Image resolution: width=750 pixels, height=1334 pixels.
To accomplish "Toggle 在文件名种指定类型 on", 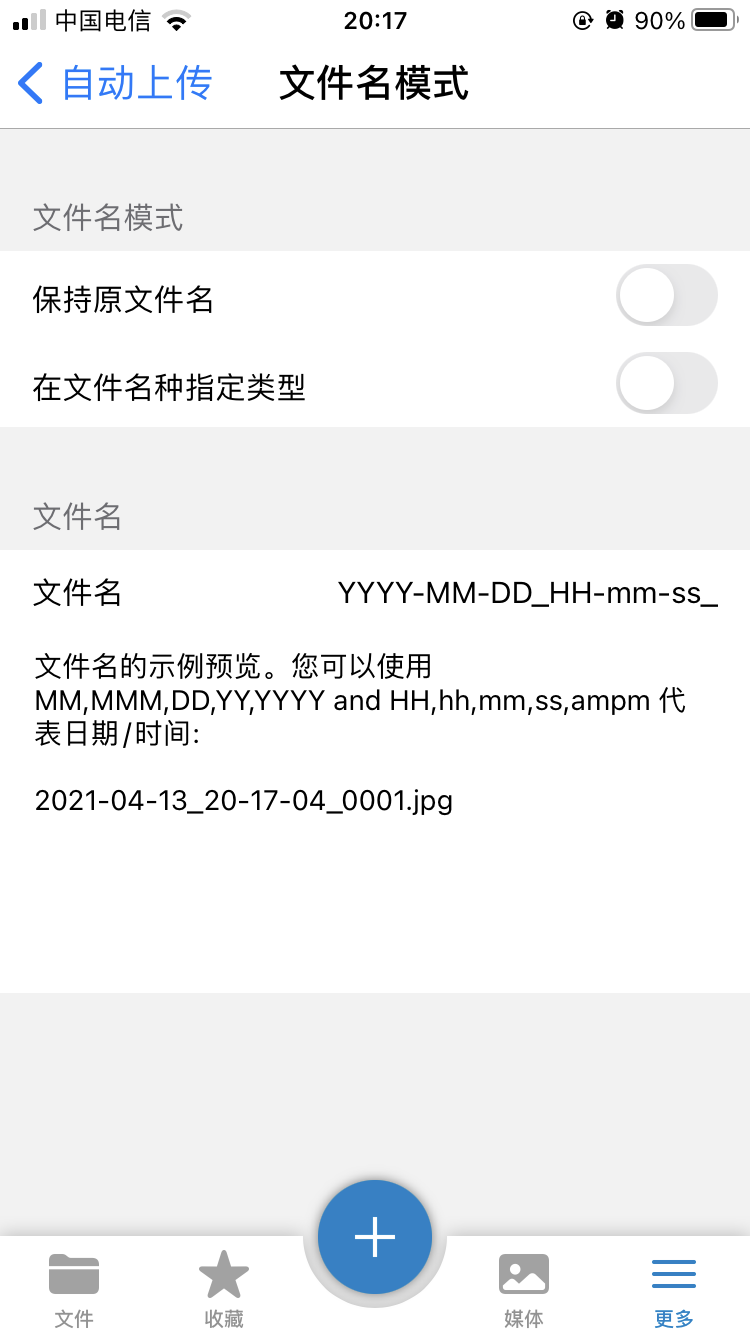I will pyautogui.click(x=667, y=383).
